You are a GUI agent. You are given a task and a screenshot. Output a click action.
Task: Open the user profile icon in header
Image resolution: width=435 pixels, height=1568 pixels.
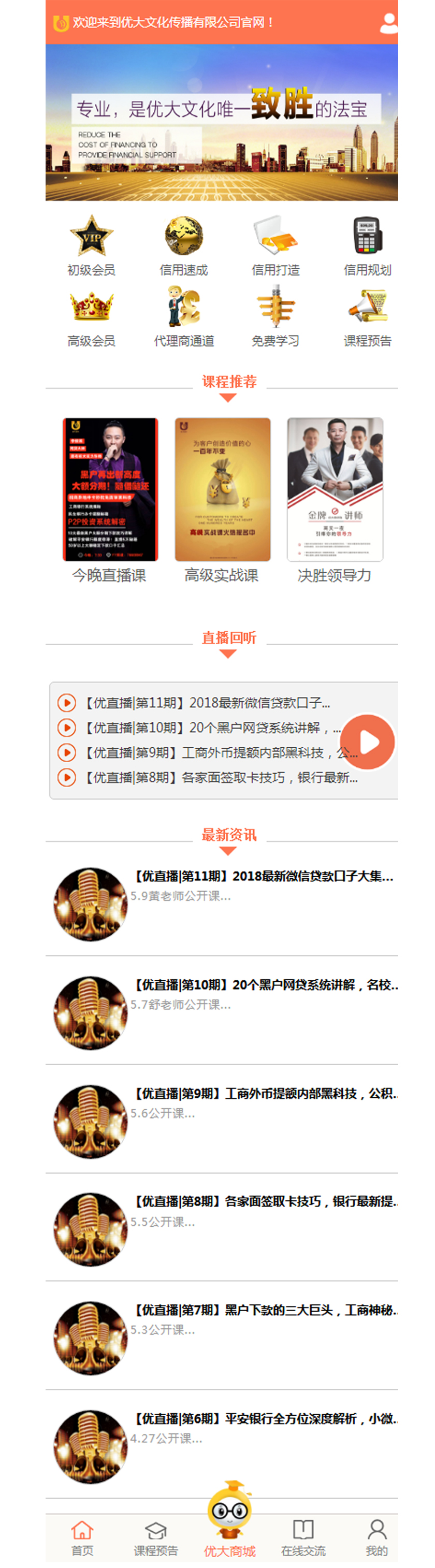[x=388, y=23]
